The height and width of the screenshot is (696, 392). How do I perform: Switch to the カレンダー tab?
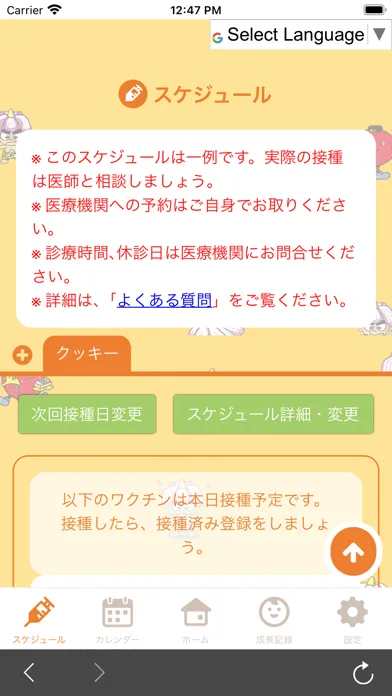point(118,621)
